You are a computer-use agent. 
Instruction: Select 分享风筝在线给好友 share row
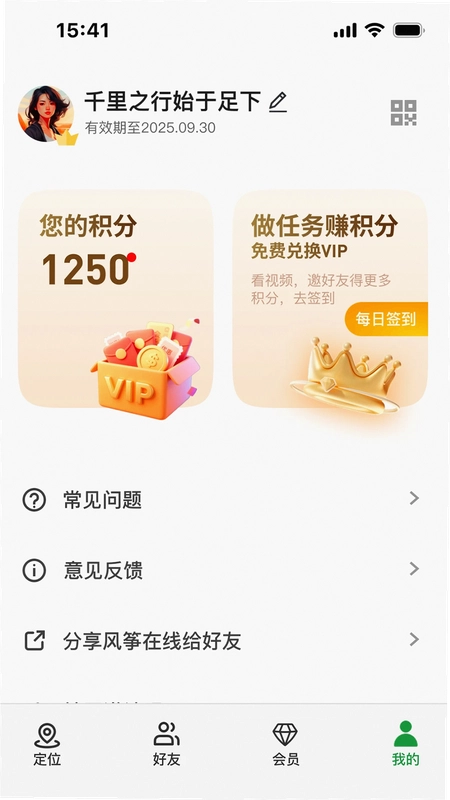pos(225,640)
